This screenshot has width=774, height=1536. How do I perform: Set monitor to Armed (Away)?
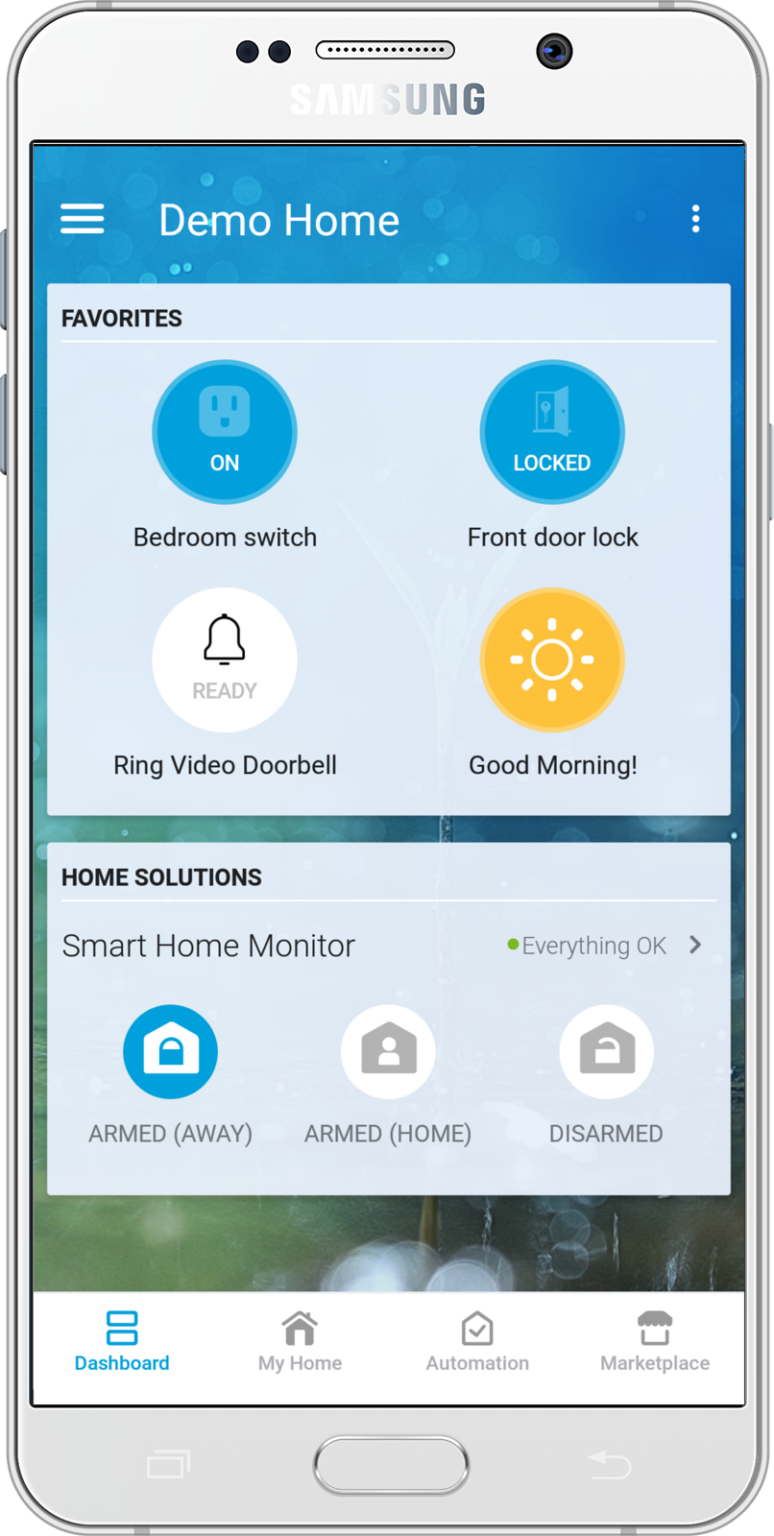pyautogui.click(x=170, y=1052)
